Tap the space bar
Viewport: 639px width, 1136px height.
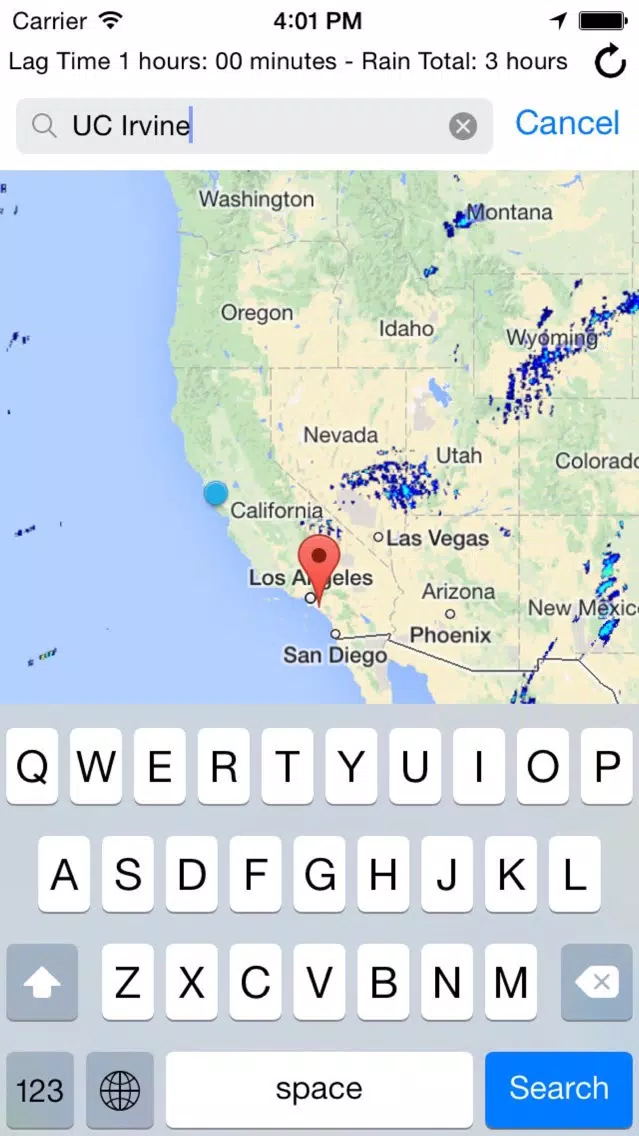(319, 1089)
